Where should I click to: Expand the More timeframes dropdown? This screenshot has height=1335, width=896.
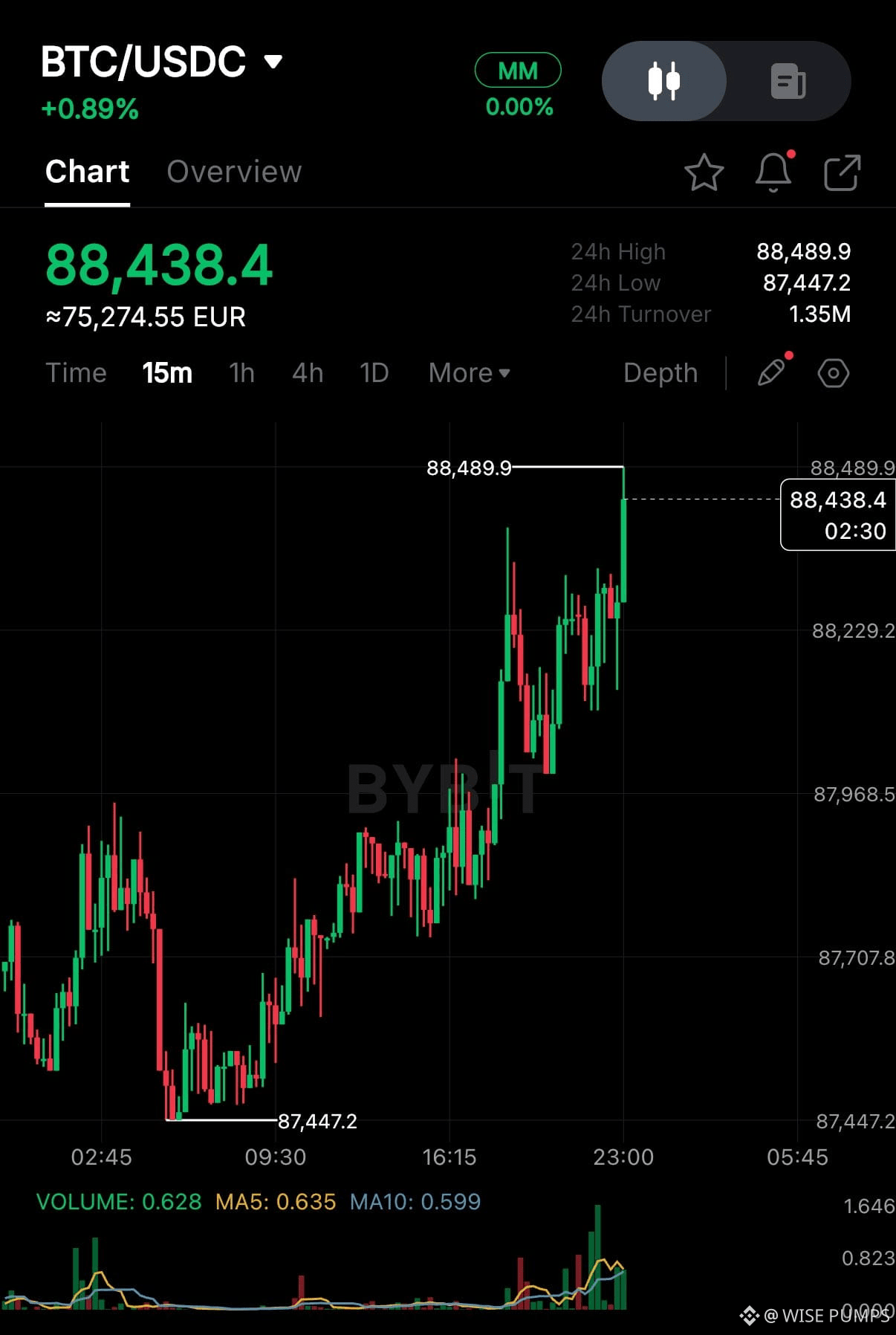coord(468,372)
